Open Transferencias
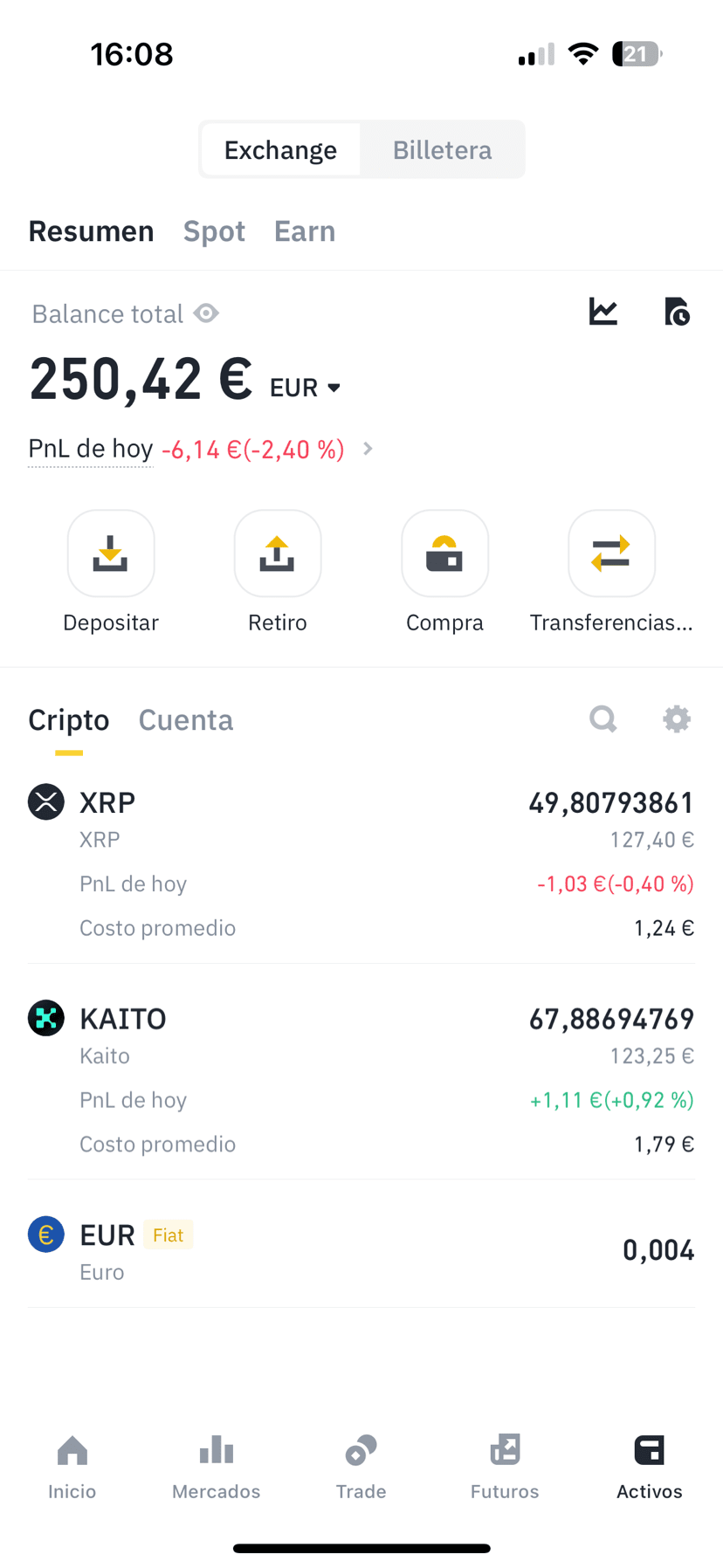723x1568 pixels. click(611, 573)
